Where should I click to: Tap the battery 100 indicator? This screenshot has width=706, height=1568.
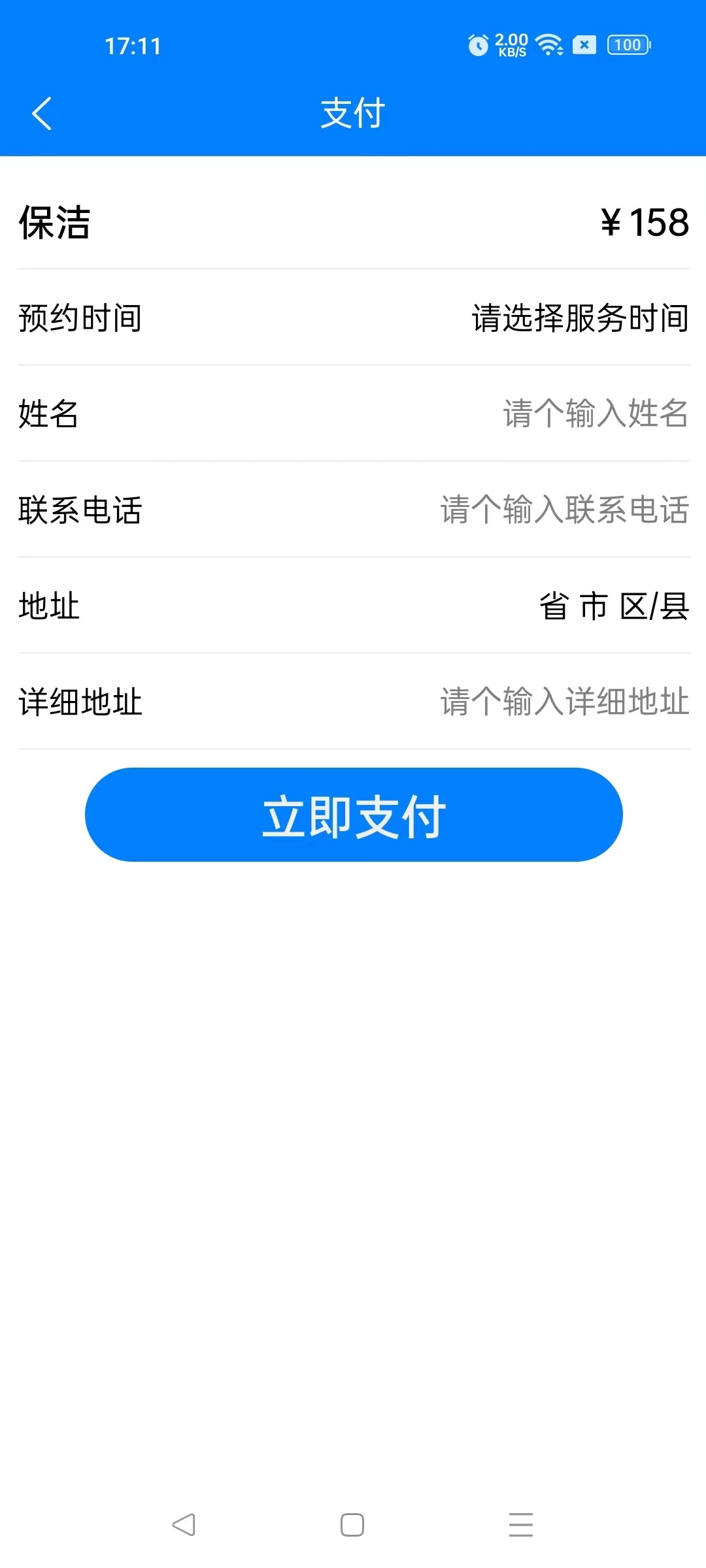626,46
